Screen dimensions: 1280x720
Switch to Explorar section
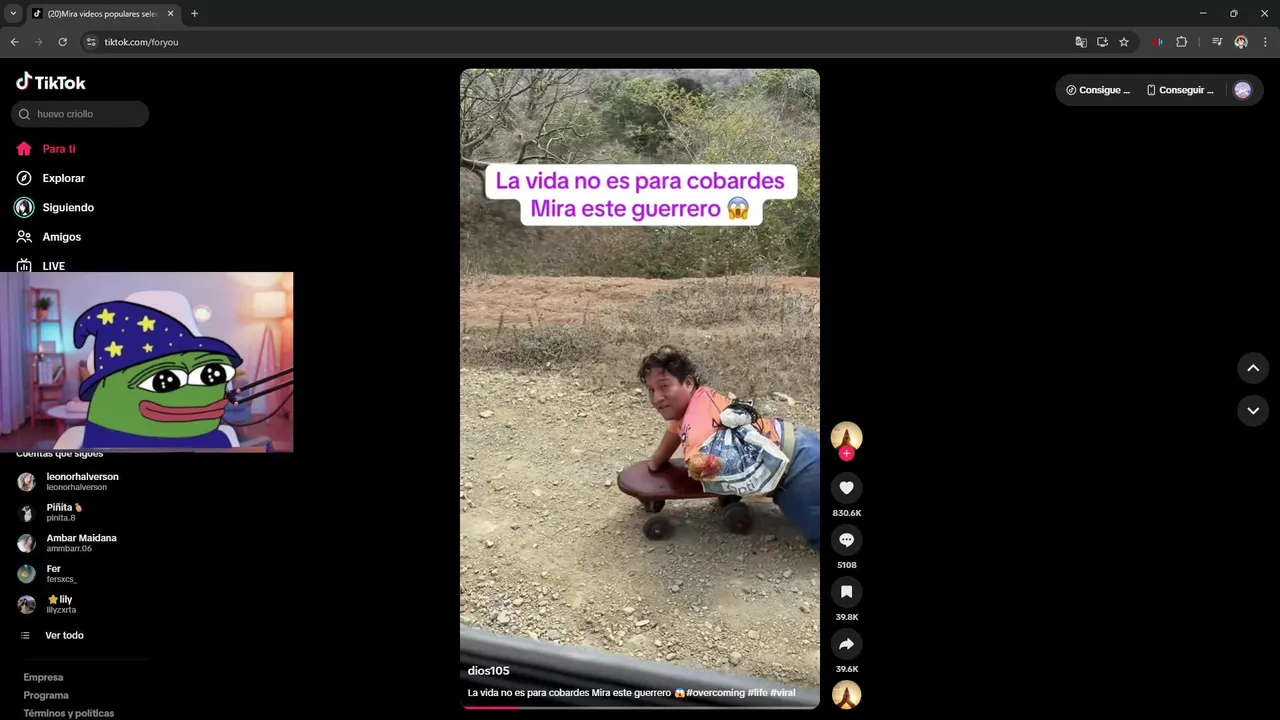tap(63, 178)
